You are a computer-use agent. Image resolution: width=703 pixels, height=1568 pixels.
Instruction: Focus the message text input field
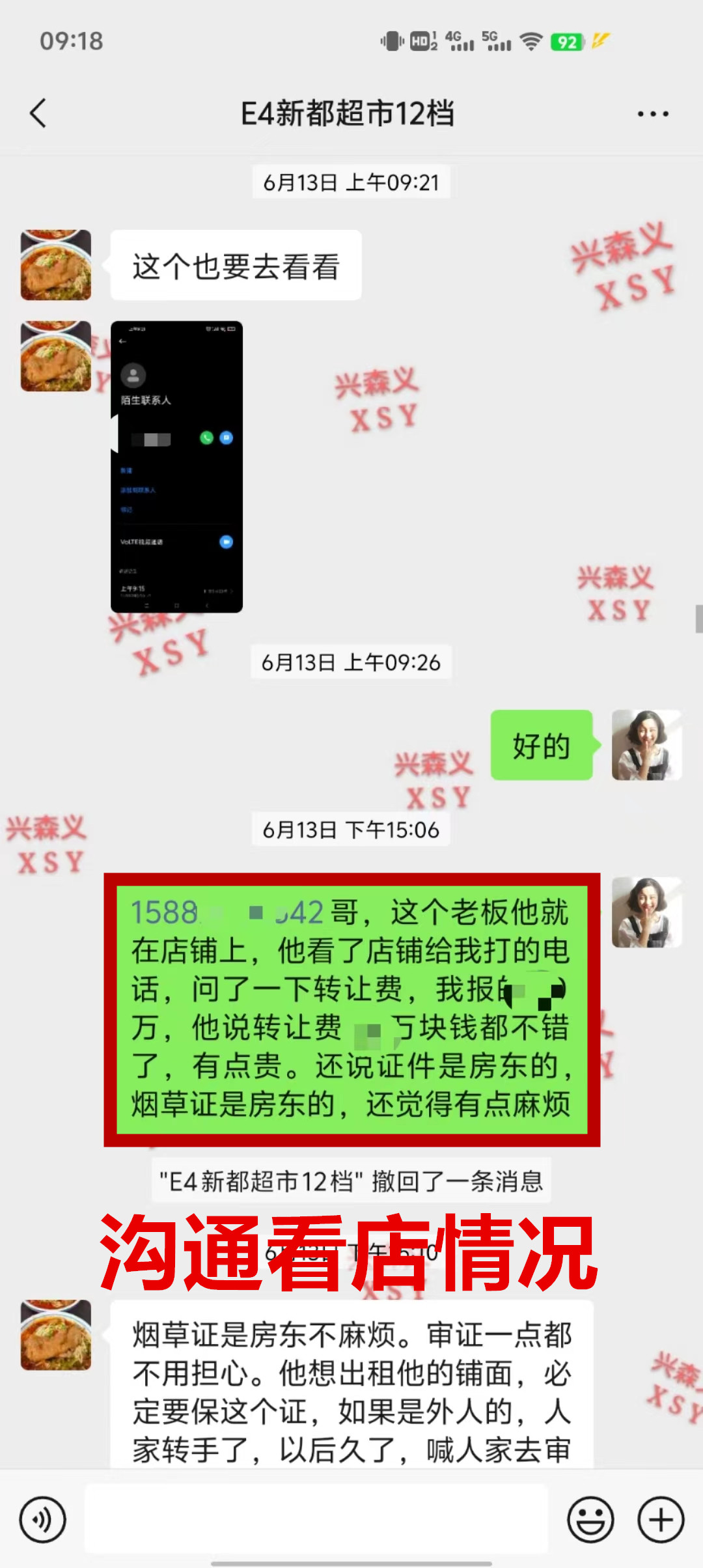tap(316, 1519)
